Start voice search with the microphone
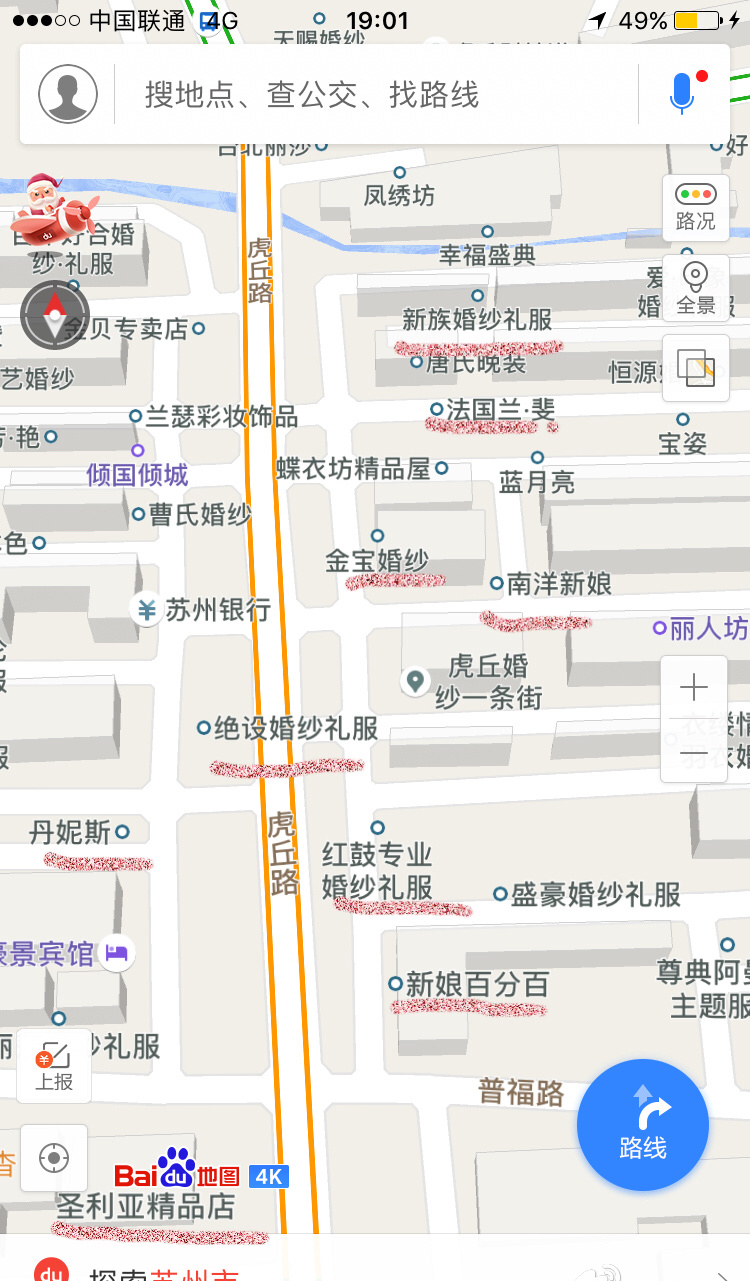Viewport: 750px width, 1281px height. (x=682, y=94)
